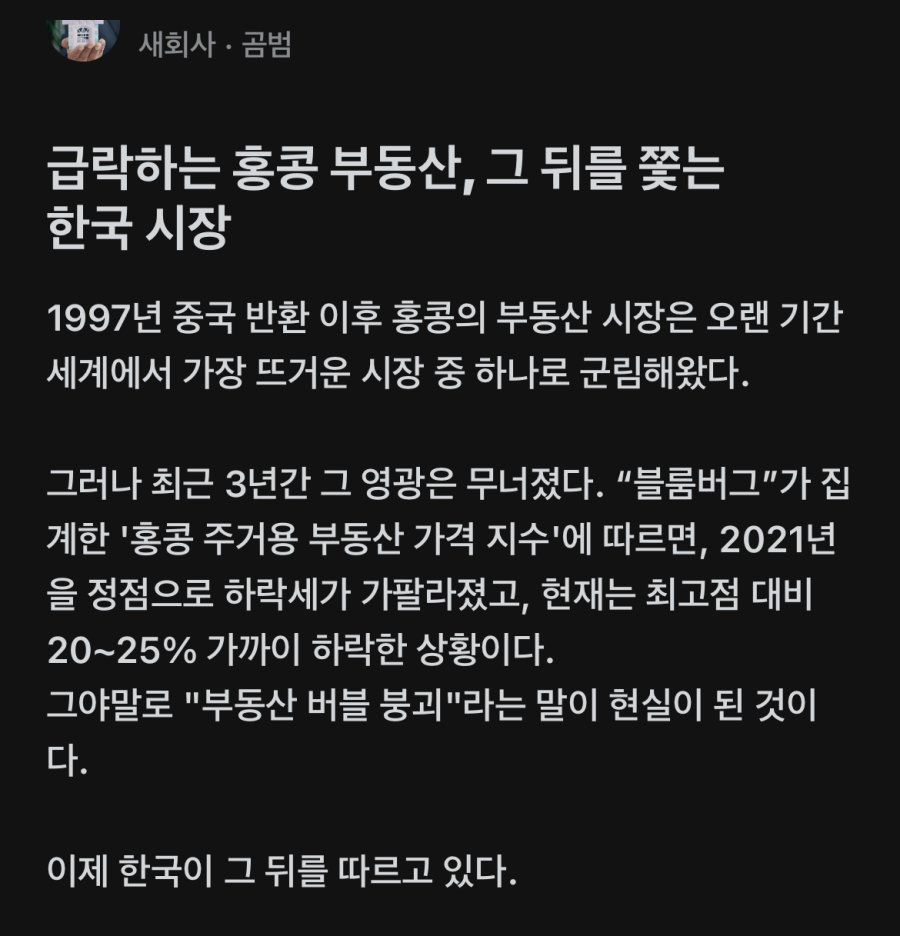Viewport: 900px width, 936px height.
Task: Open the post author's profile avatar
Action: click(84, 38)
